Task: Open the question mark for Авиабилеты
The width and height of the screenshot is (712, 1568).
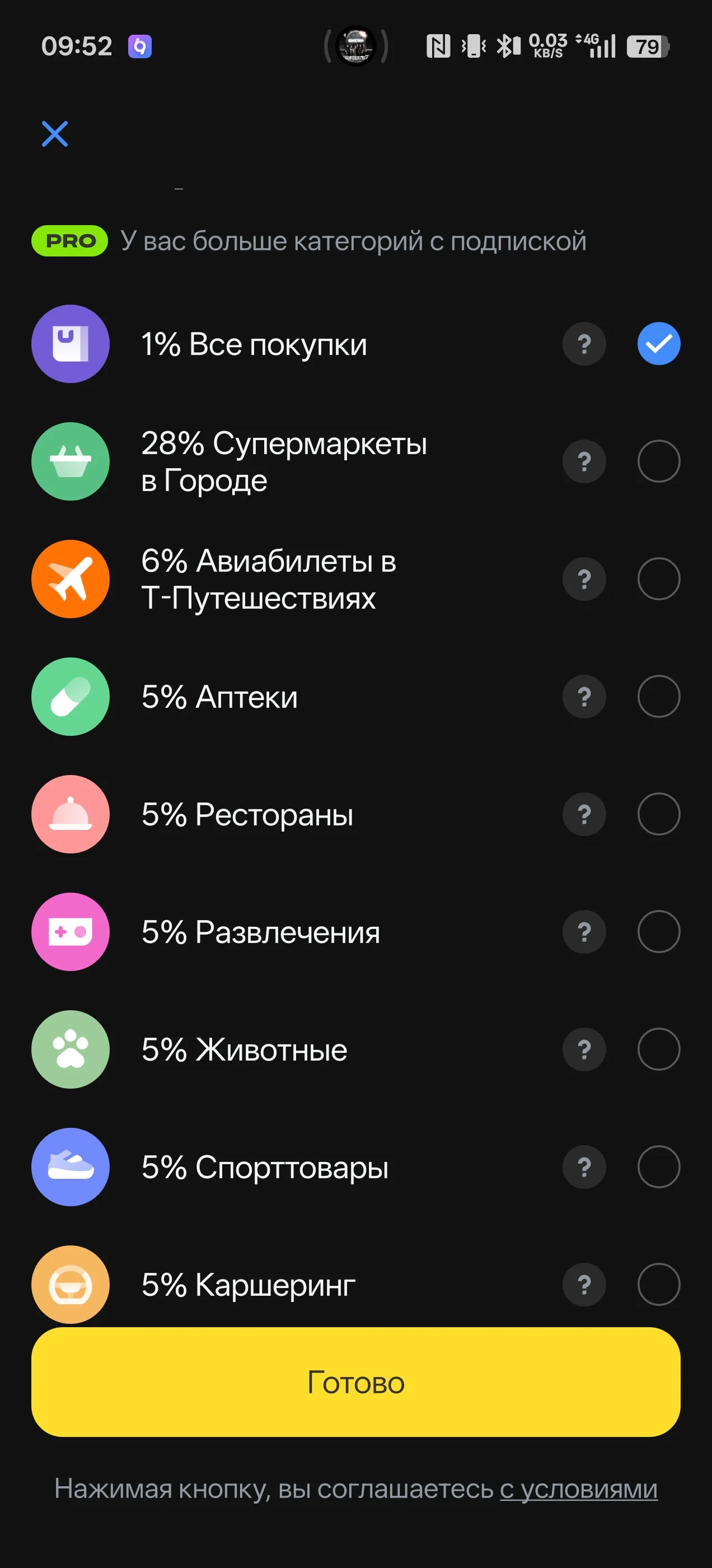Action: point(584,579)
